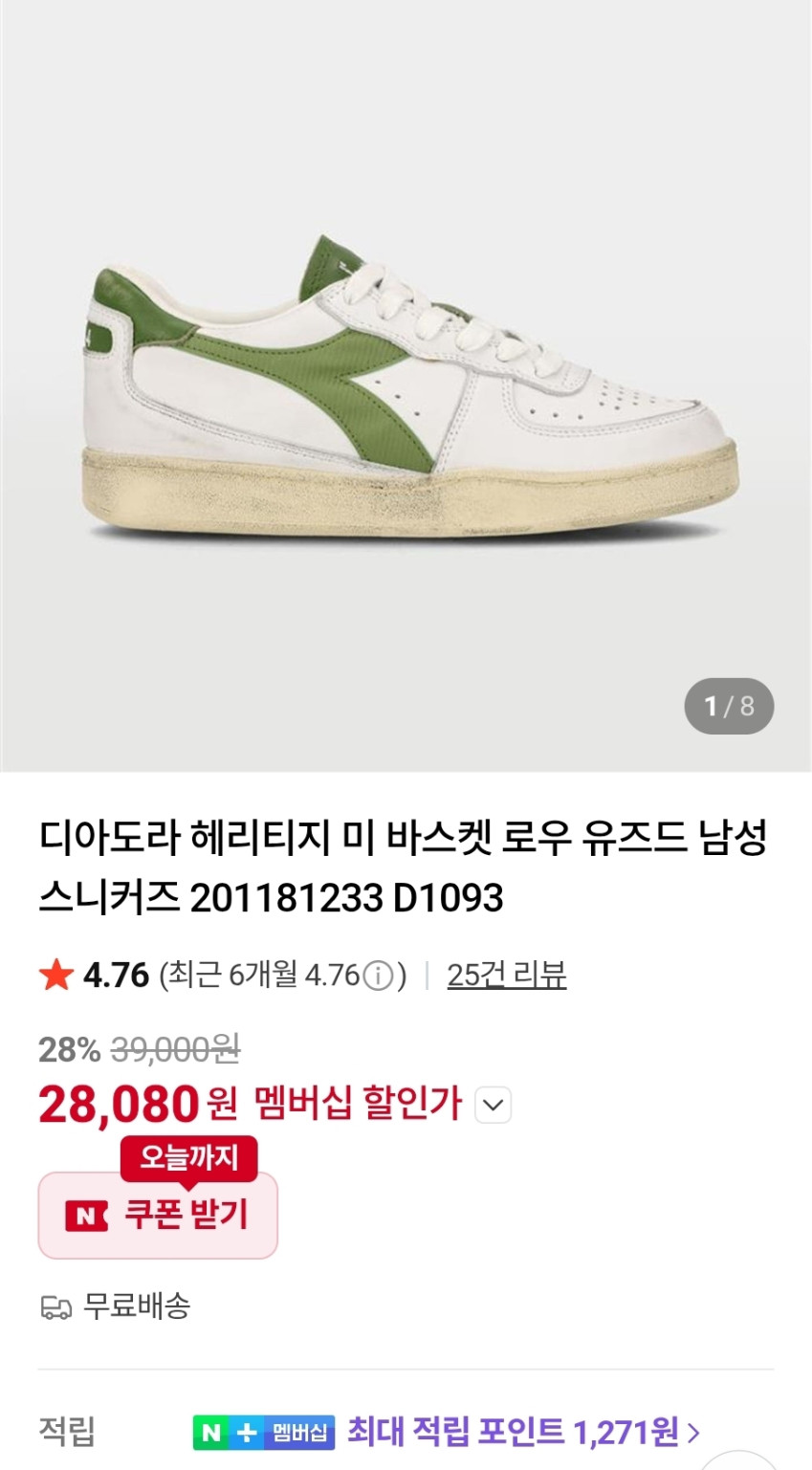View 최대 적립 포인트 1,271원 details
The image size is (812, 1470).
(522, 1432)
